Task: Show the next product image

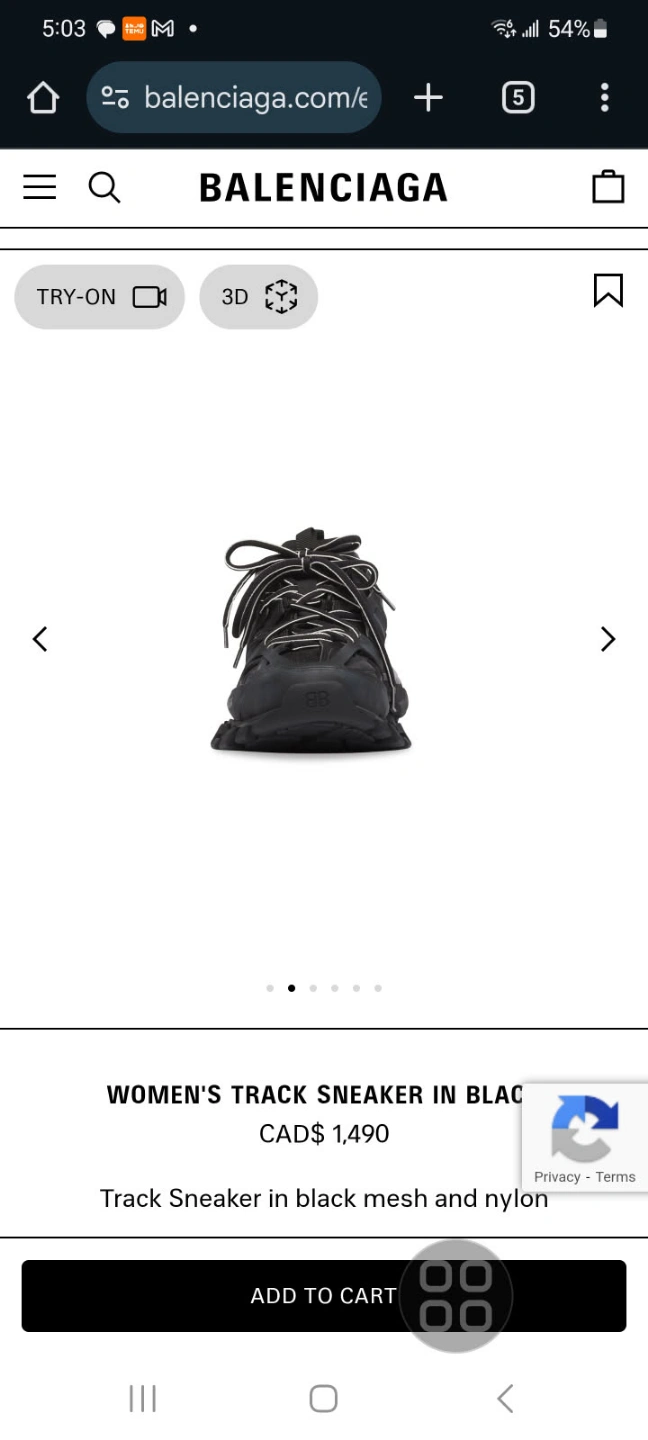Action: (607, 639)
